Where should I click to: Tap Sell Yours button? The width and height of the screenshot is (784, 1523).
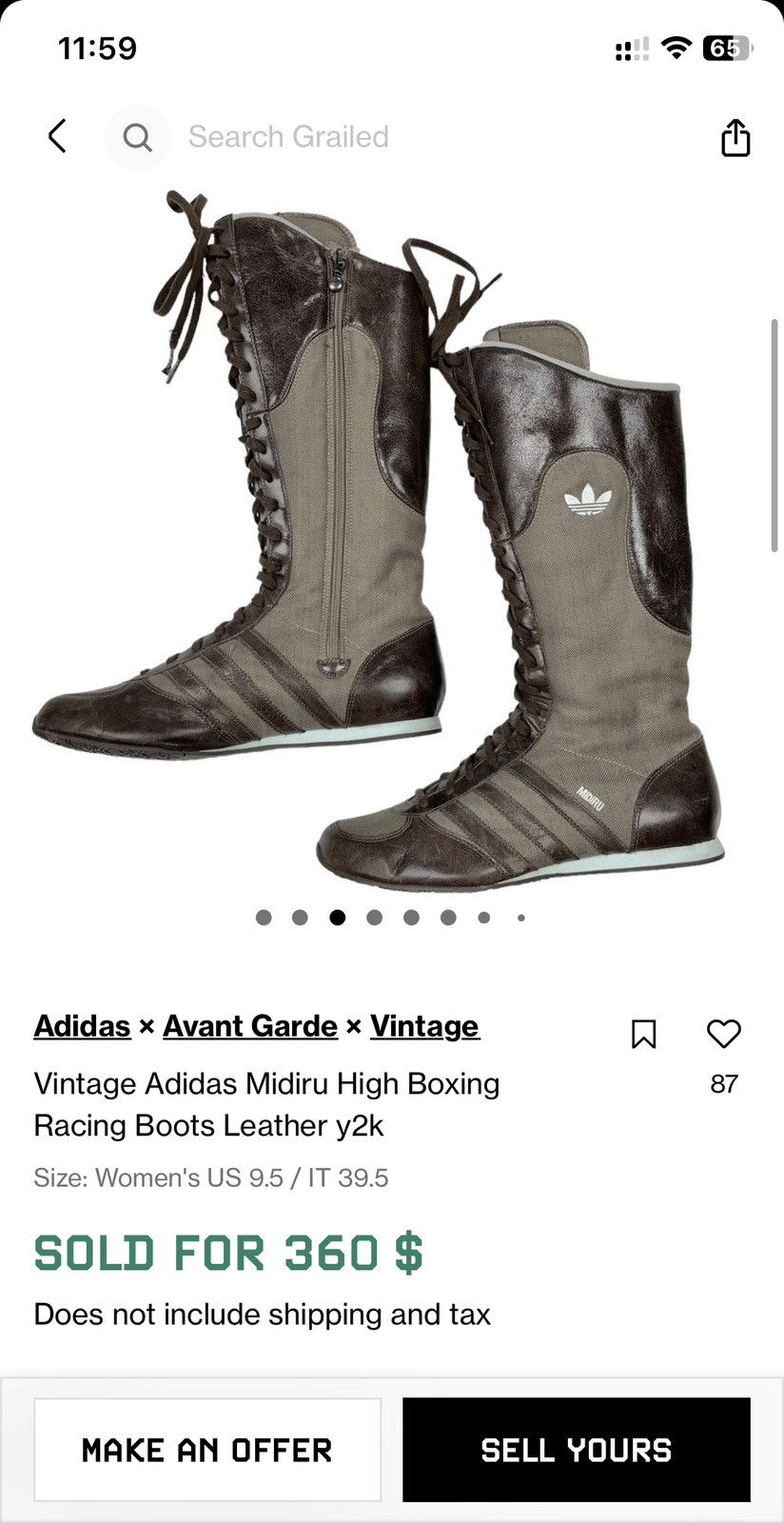(x=577, y=1450)
